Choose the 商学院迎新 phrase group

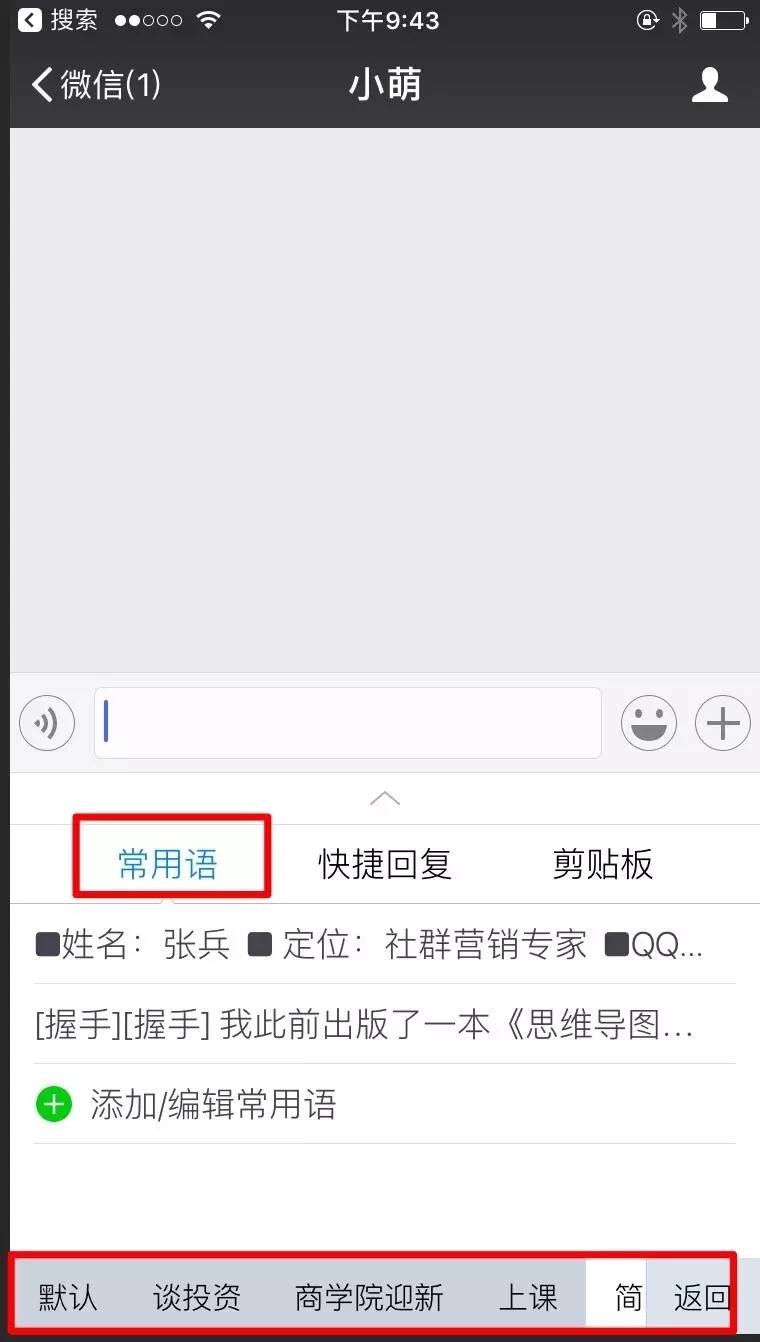(x=369, y=1298)
